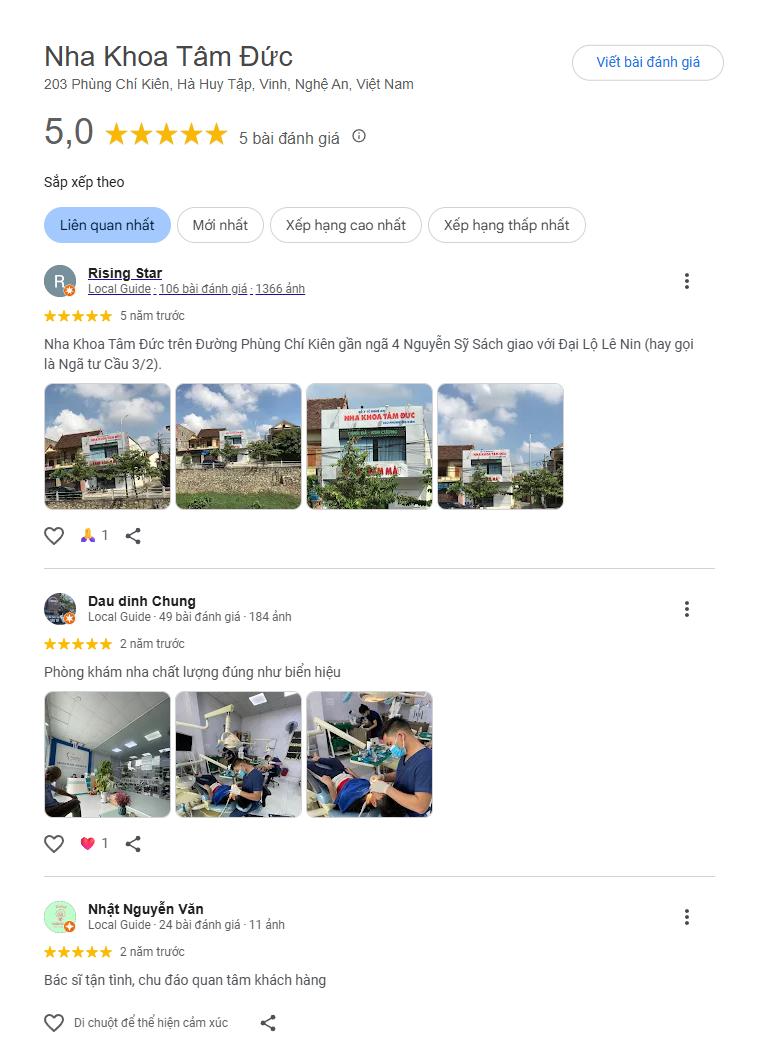Share Nhật Nguyễn Văn's review

pos(267,1023)
